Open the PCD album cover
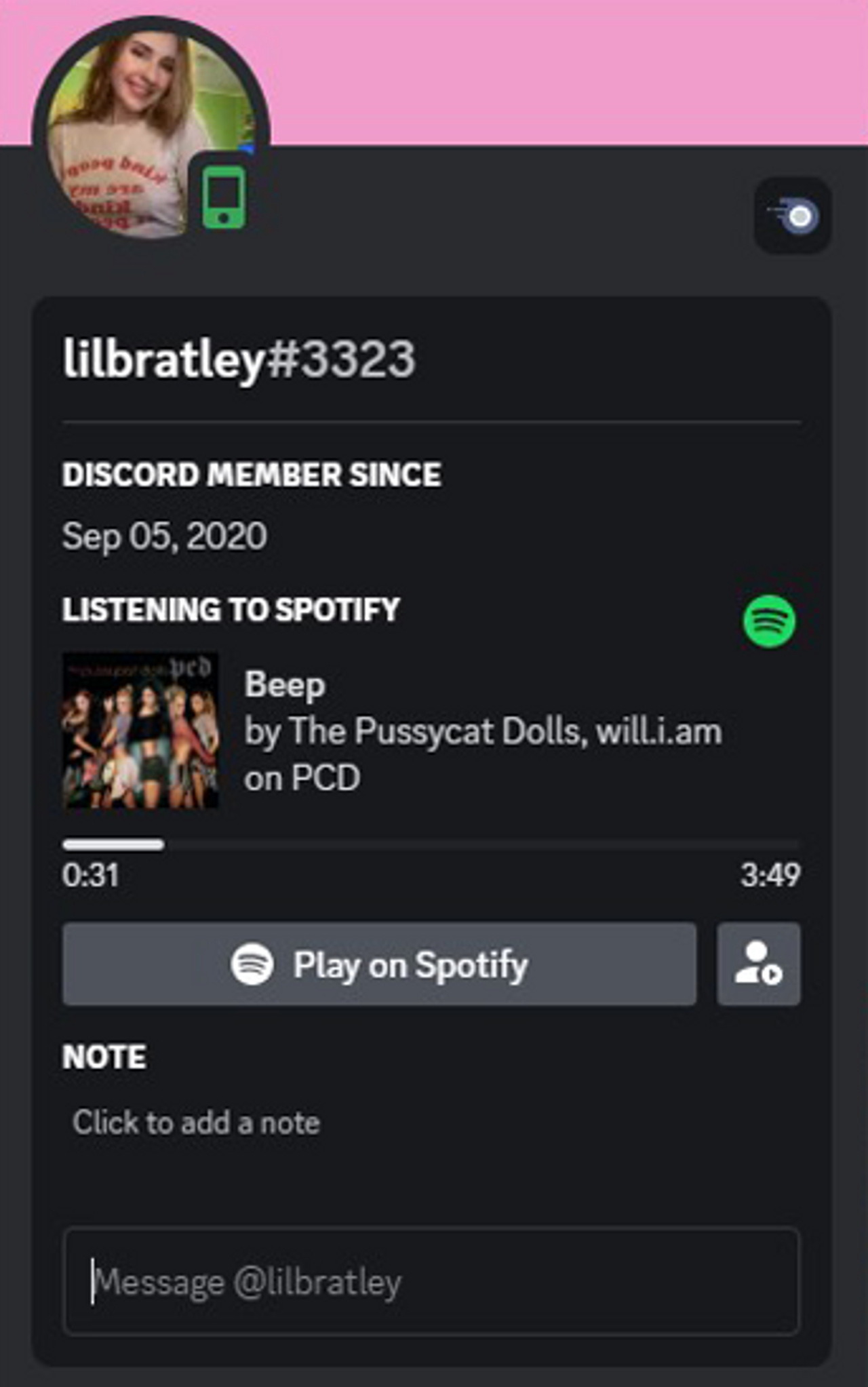 140,730
